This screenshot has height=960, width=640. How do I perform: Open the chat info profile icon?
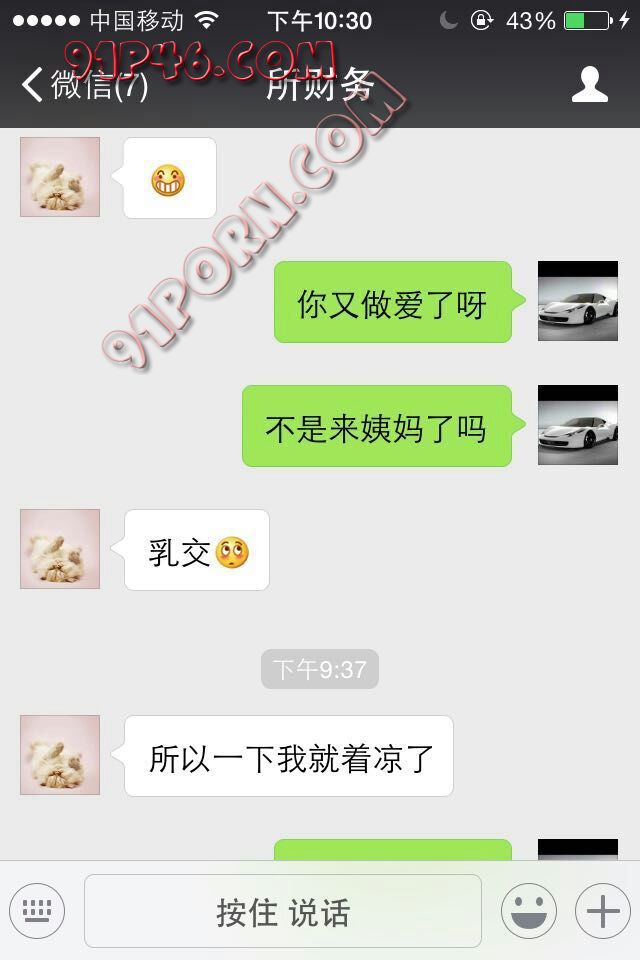pyautogui.click(x=590, y=85)
